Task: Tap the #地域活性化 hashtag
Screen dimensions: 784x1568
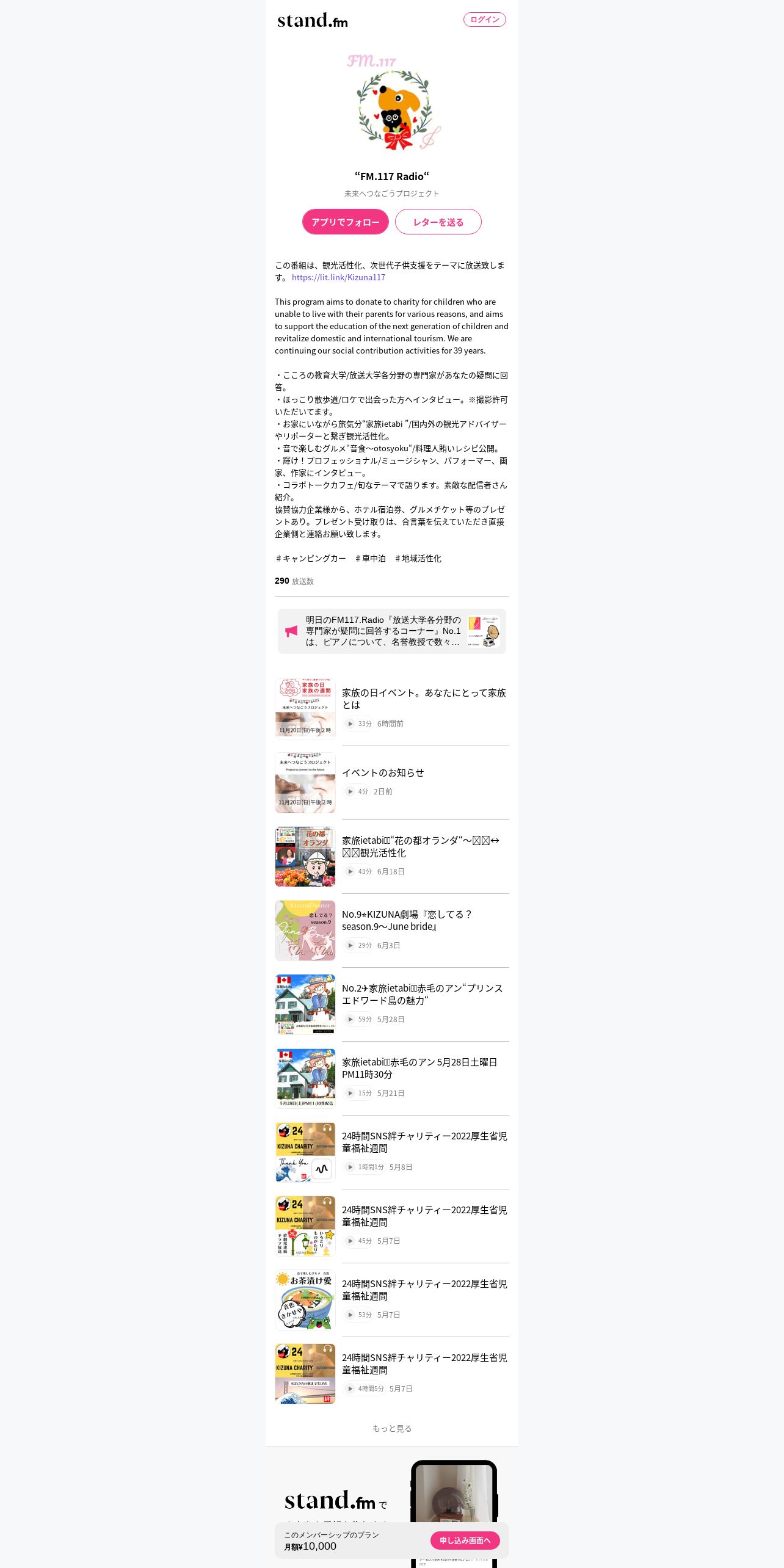Action: coord(418,558)
